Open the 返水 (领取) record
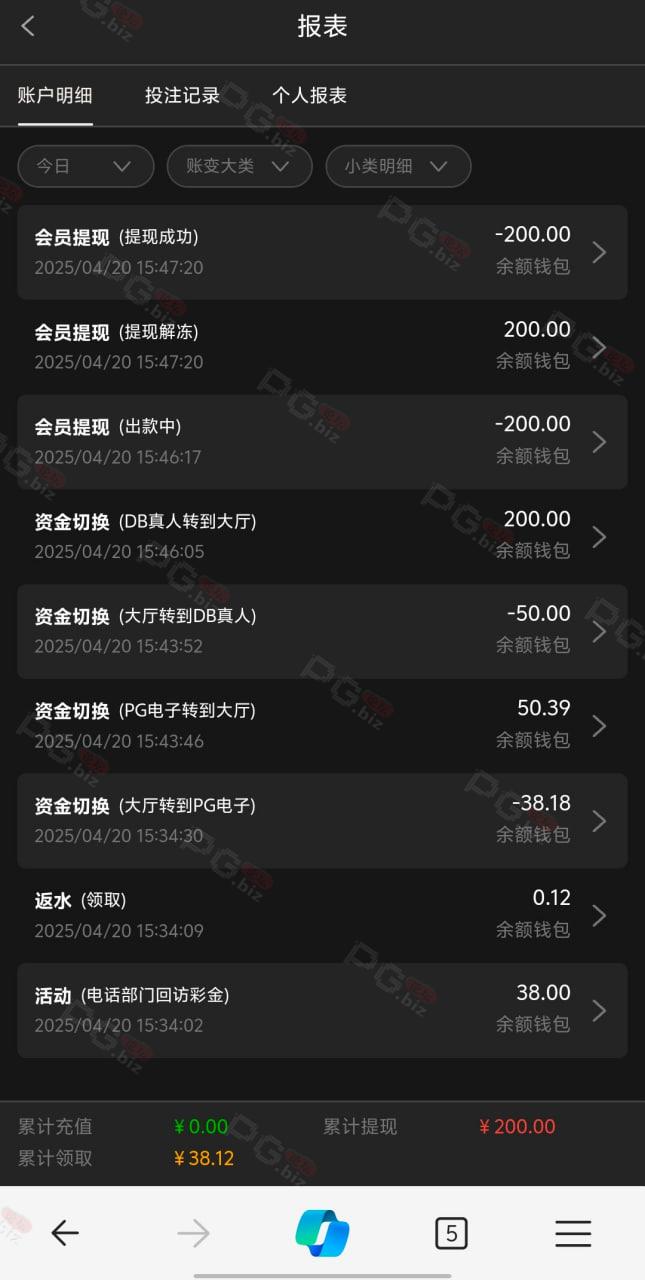This screenshot has height=1280, width=645. point(322,915)
